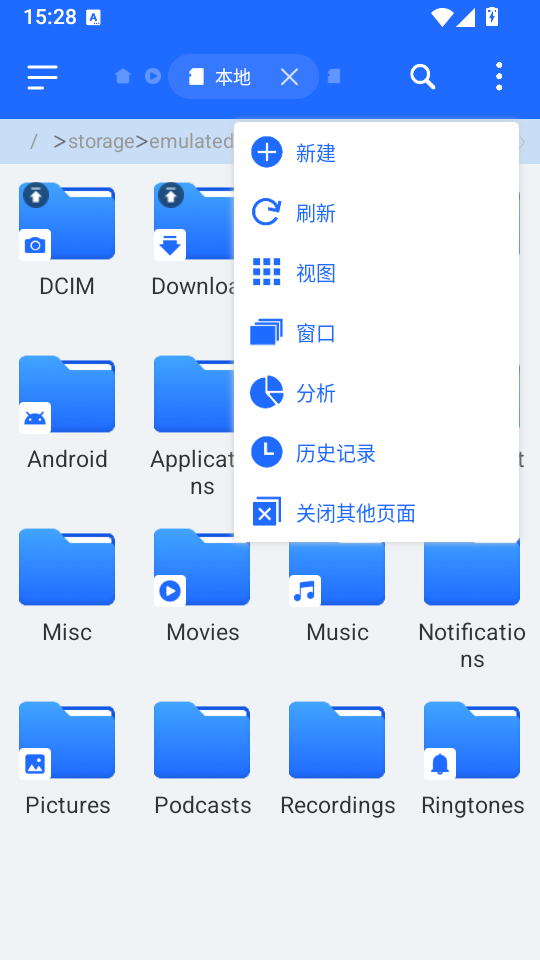Tap 关闭其他页面 to close other pages
The width and height of the screenshot is (540, 960).
(x=376, y=513)
